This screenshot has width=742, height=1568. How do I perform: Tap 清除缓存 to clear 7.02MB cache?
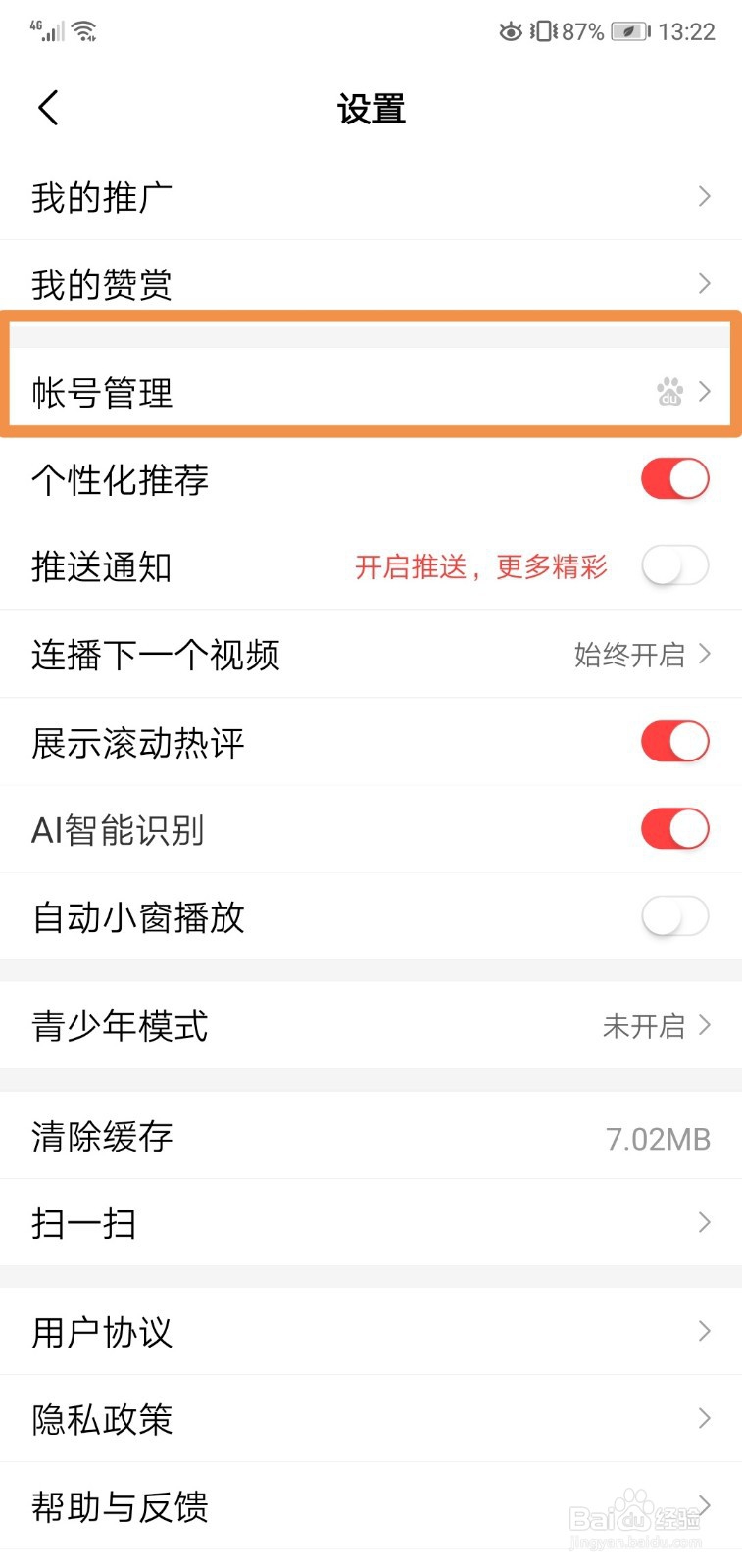click(x=372, y=1137)
